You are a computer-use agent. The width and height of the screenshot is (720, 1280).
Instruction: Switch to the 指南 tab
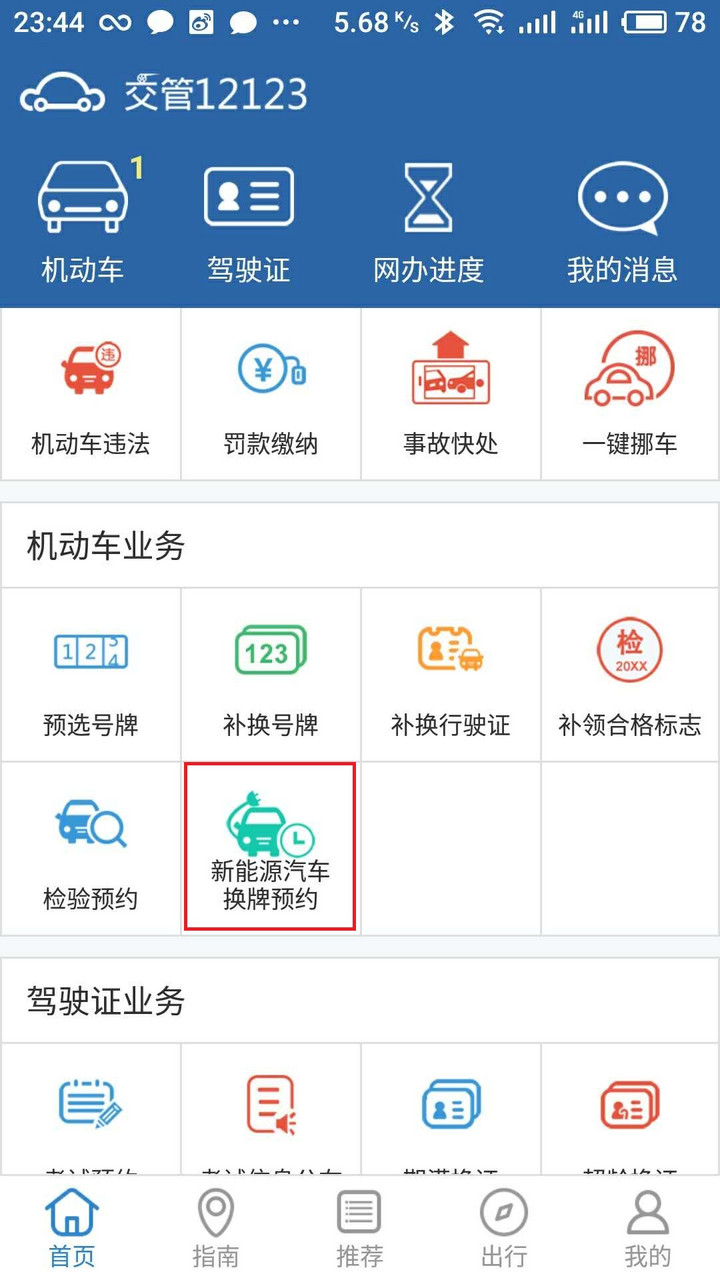click(216, 1228)
